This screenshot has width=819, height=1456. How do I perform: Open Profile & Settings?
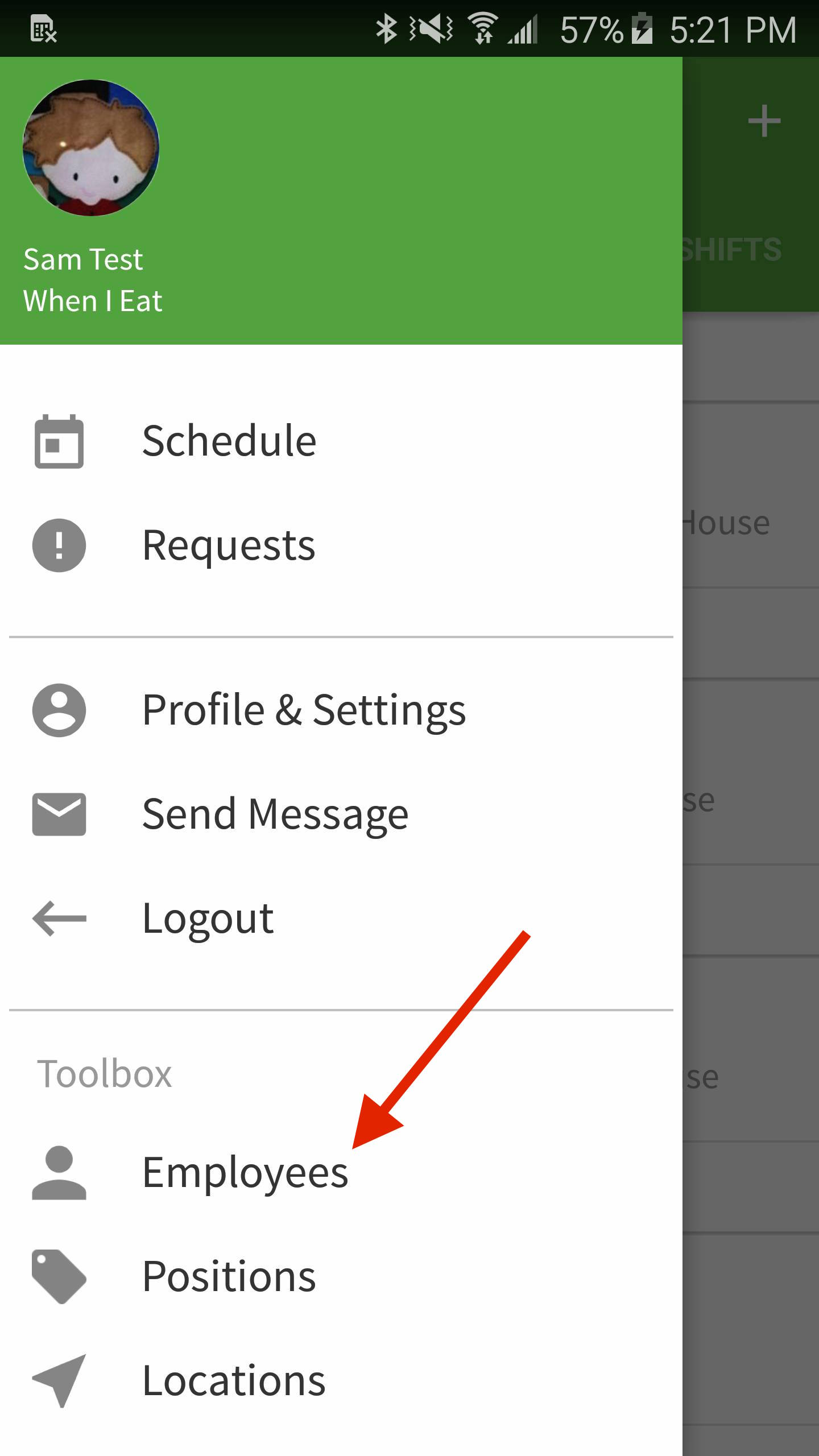(x=341, y=710)
